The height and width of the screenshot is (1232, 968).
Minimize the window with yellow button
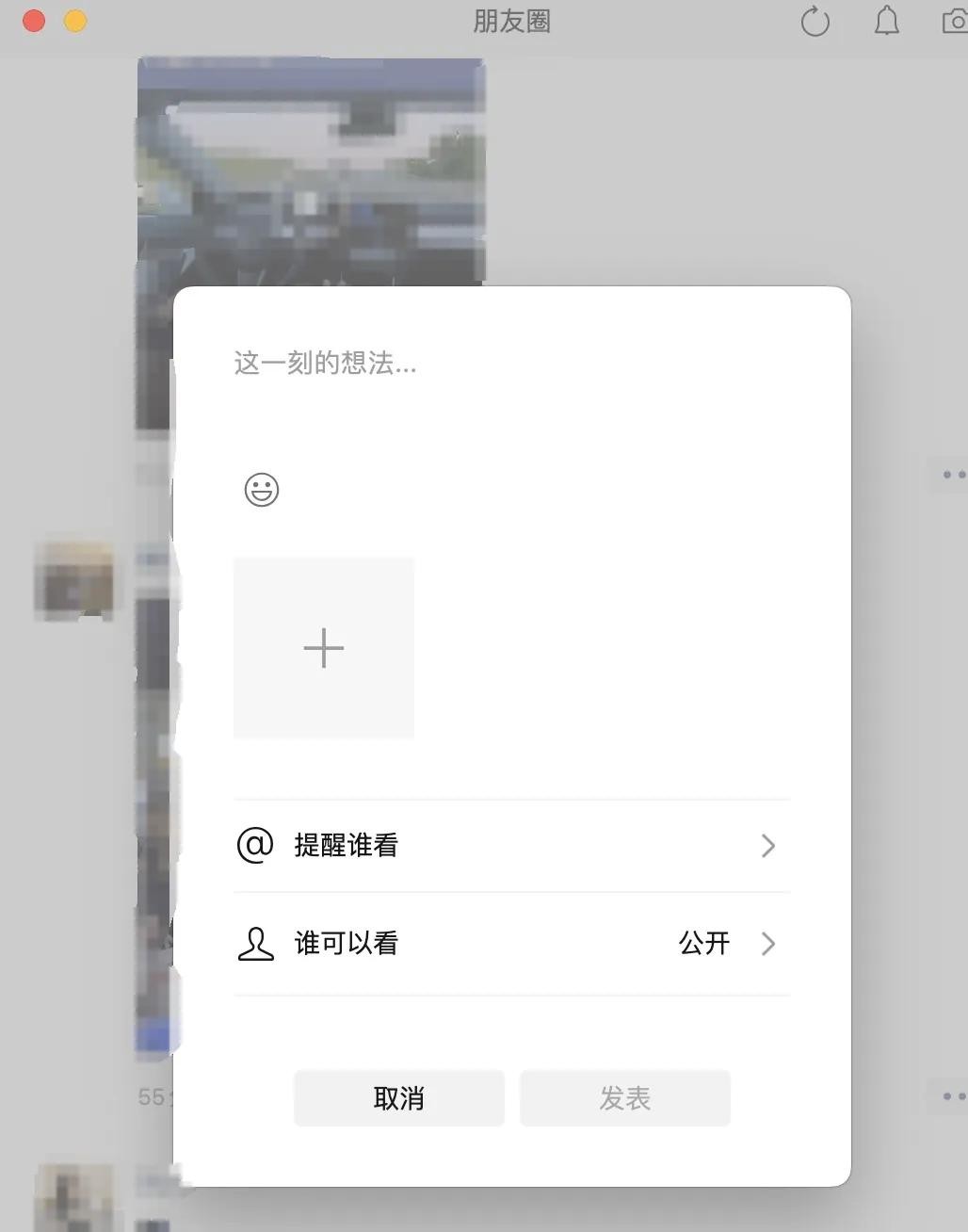click(75, 21)
